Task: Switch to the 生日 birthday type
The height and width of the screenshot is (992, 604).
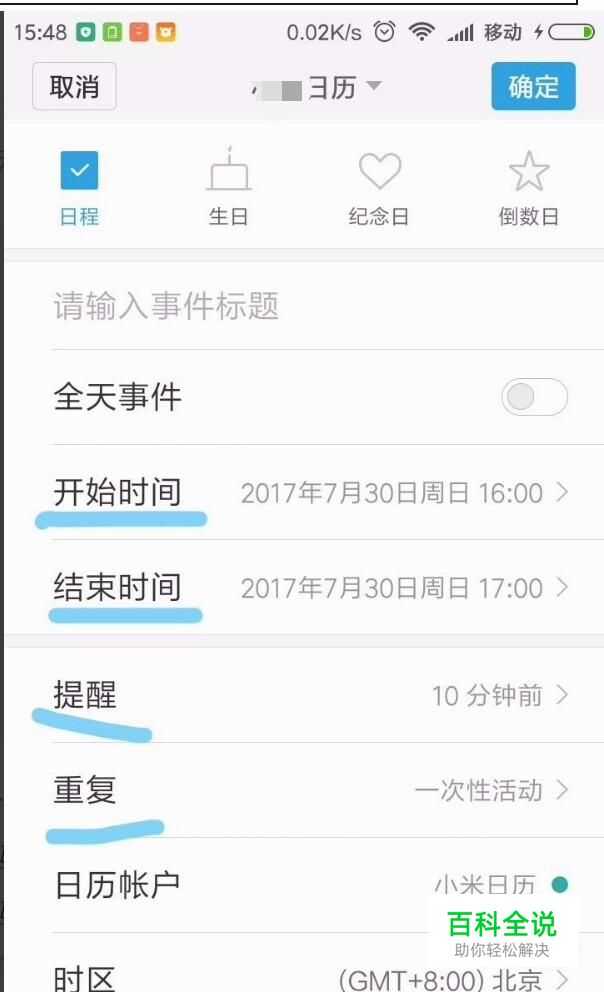Action: [x=228, y=189]
